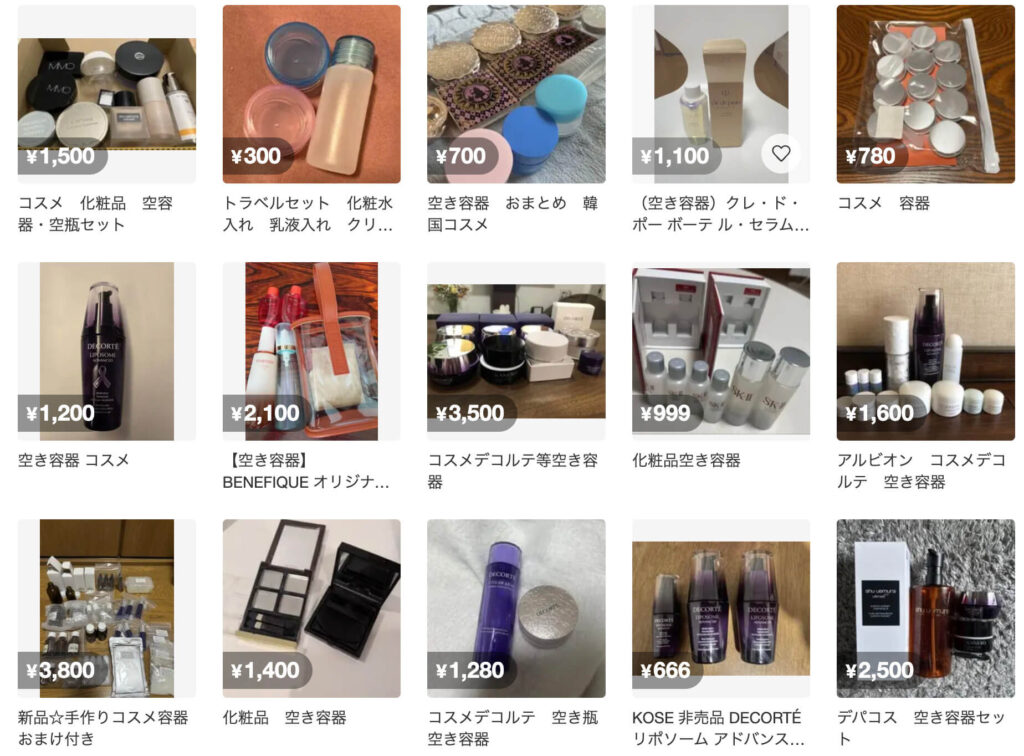Viewport: 1024px width, 756px height.
Task: Open the ¥666 KOSE 非売品 DECORTÉ listing
Action: point(720,608)
